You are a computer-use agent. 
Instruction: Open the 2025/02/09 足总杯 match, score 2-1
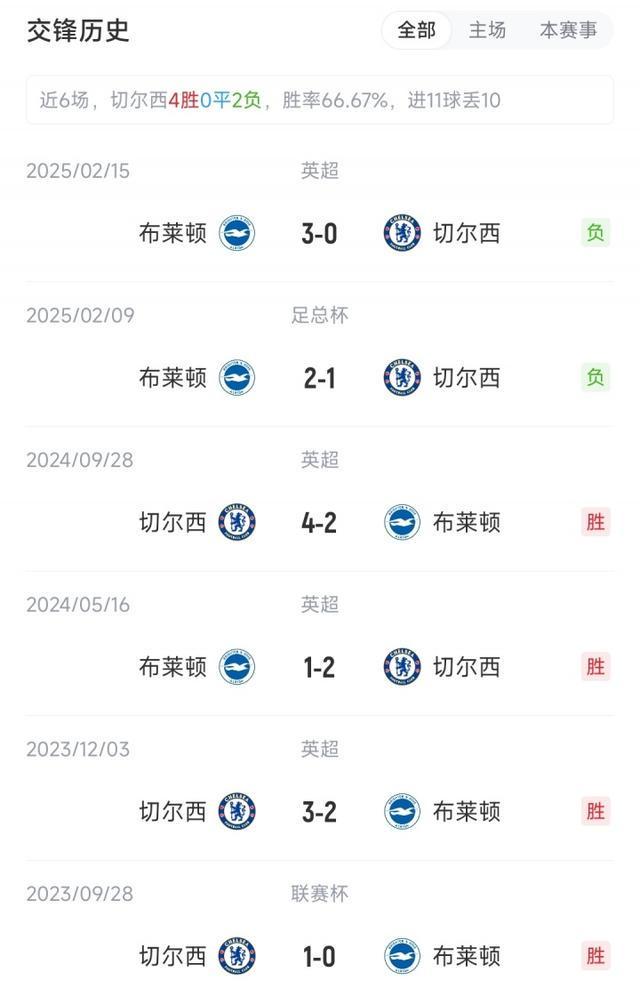pos(319,377)
